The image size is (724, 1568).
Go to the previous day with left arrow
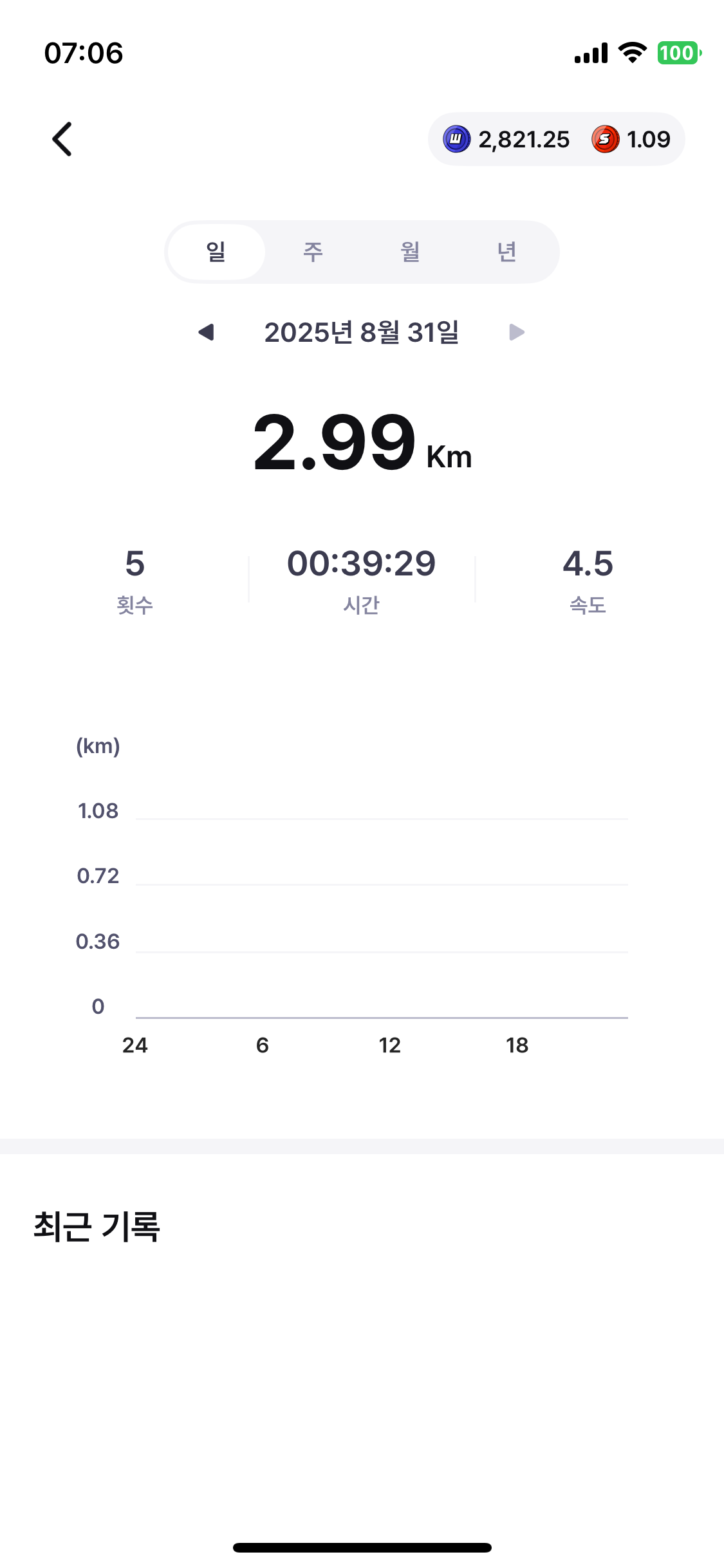click(x=206, y=332)
